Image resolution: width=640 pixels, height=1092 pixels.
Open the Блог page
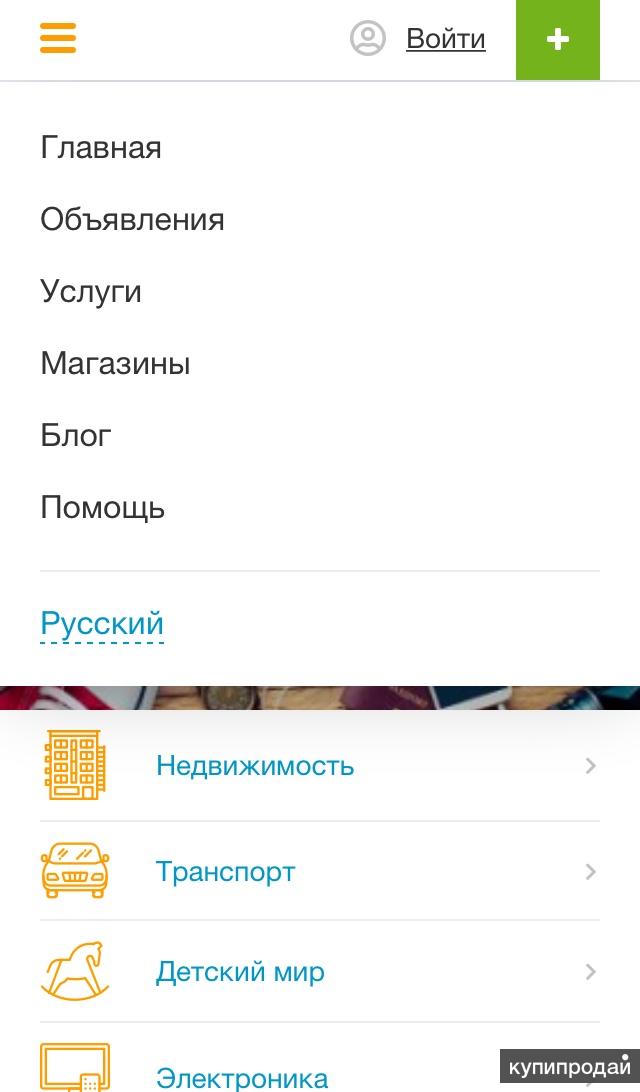coord(76,436)
